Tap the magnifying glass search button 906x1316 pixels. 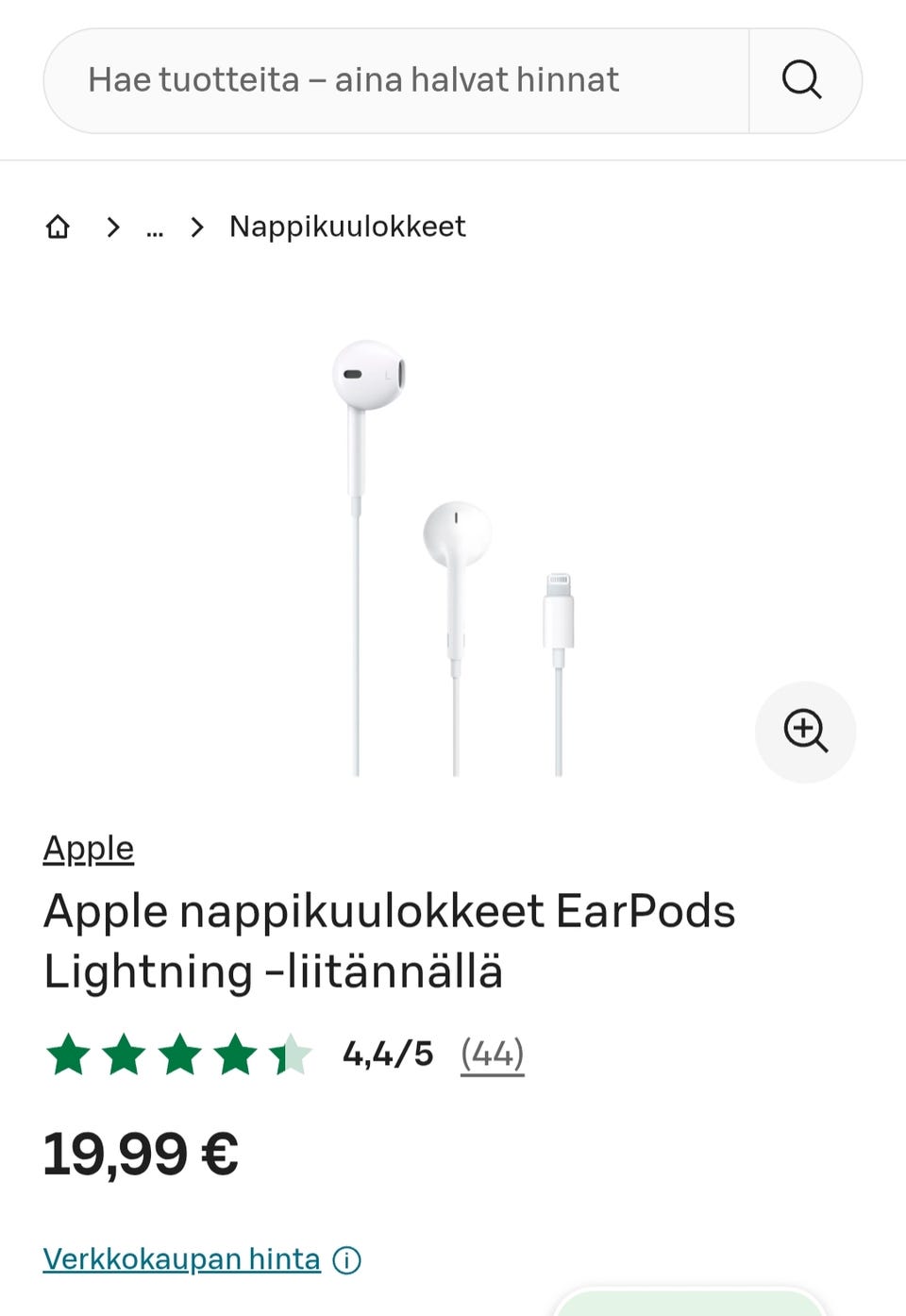click(x=802, y=80)
